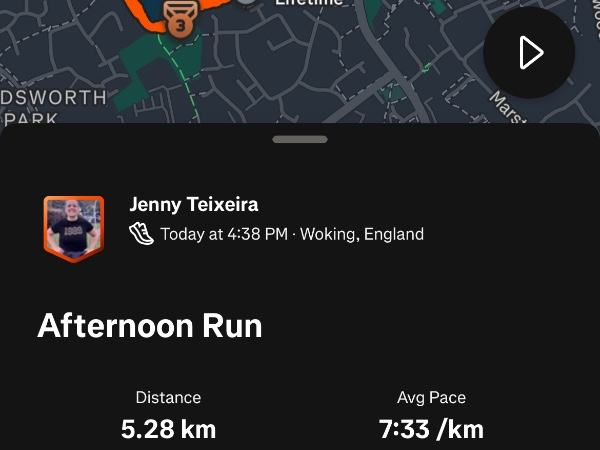Play the activity route flyover

pos(529,53)
